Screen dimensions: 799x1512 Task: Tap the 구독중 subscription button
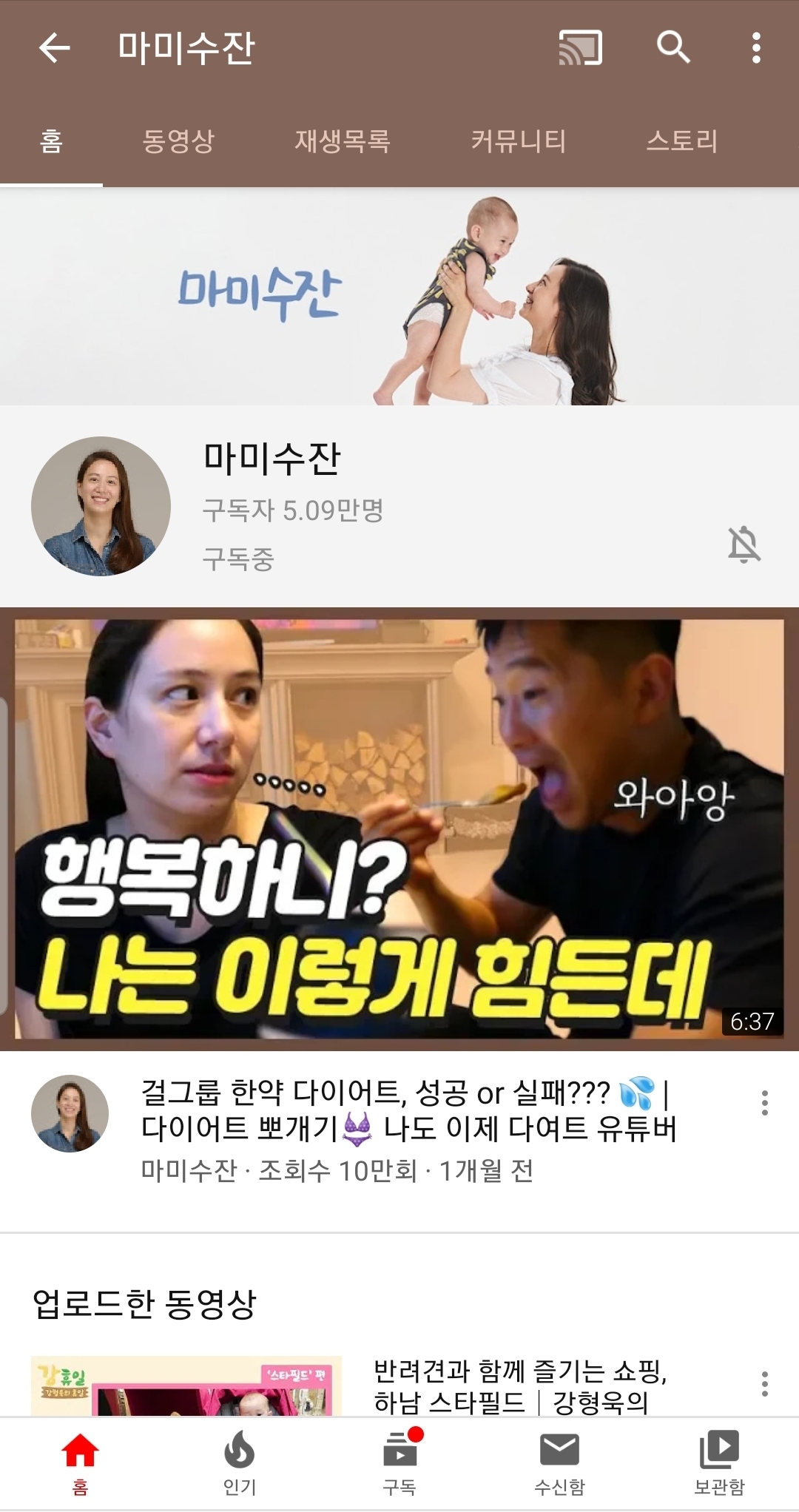click(x=238, y=558)
